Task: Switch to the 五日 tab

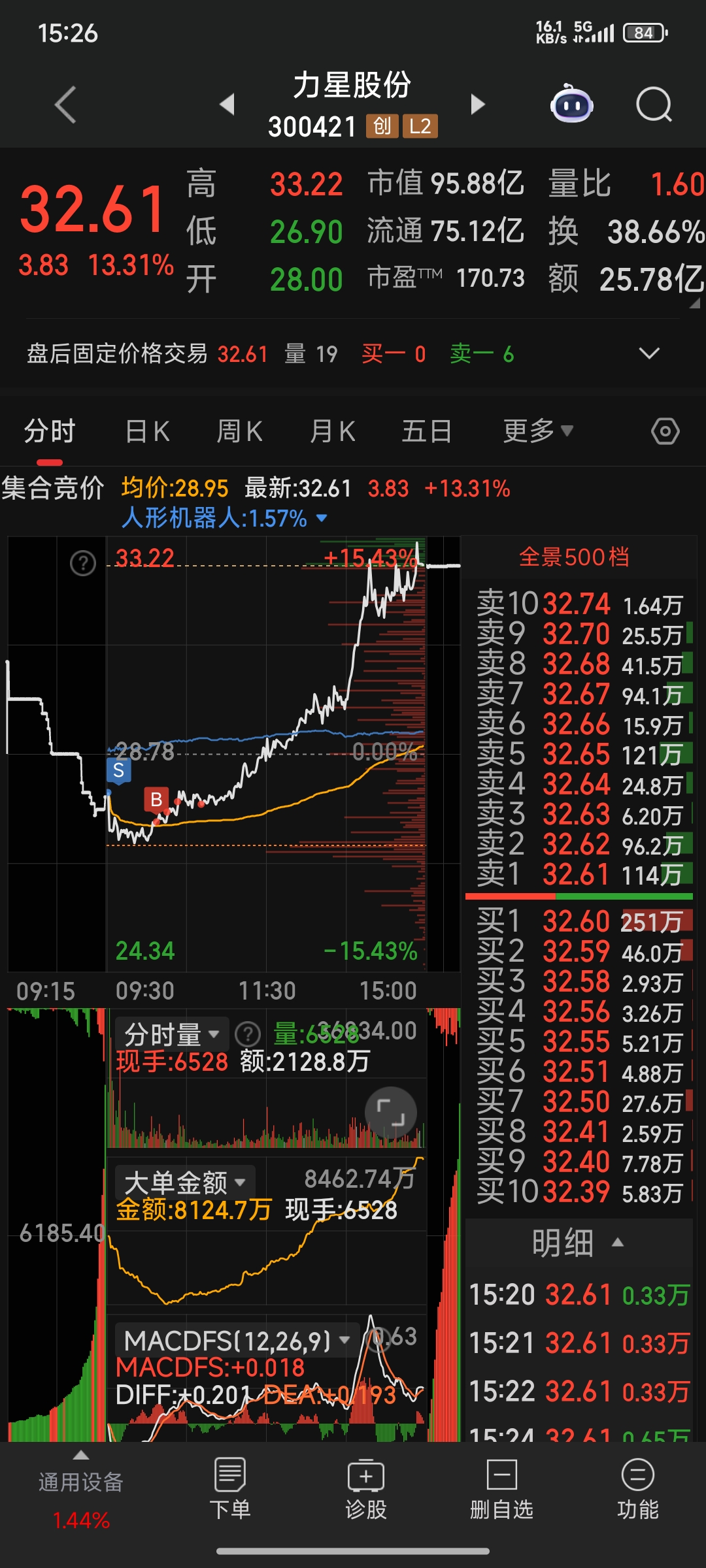Action: [426, 432]
